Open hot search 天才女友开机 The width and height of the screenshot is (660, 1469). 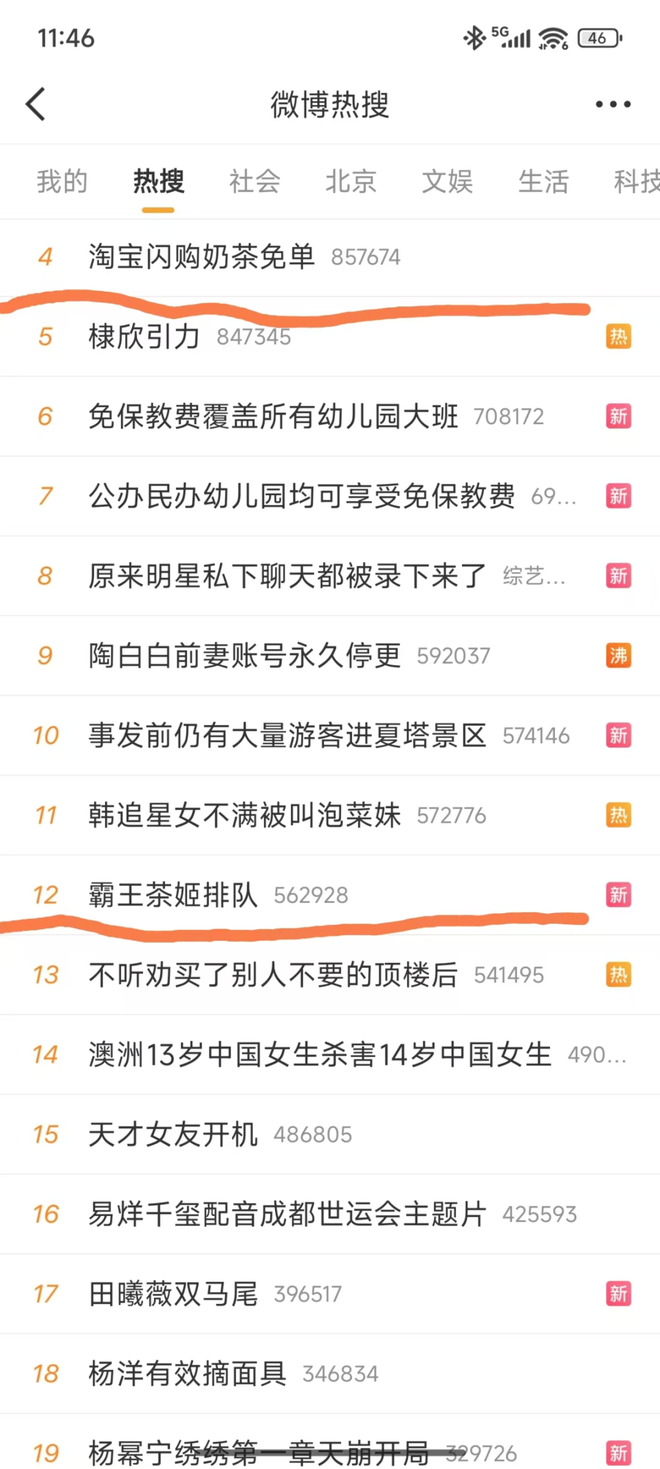pyautogui.click(x=173, y=1134)
